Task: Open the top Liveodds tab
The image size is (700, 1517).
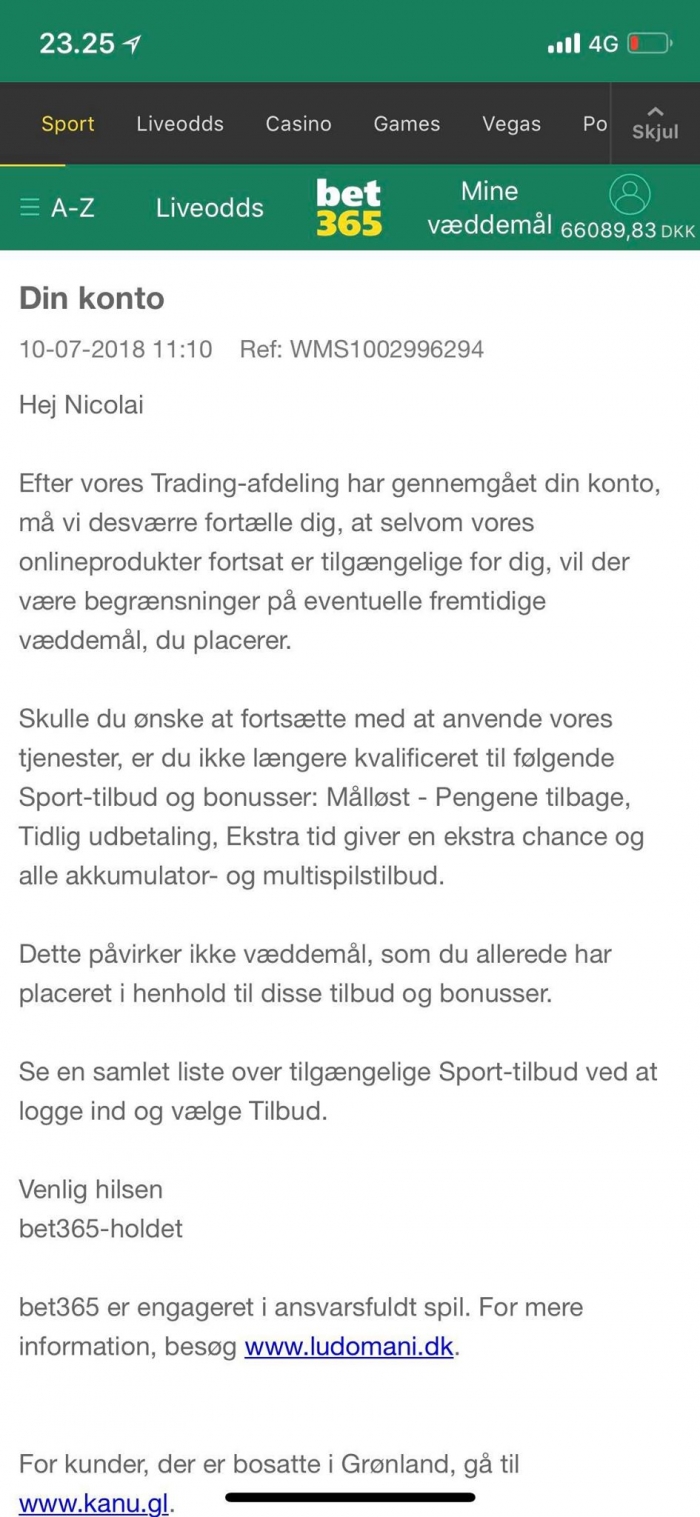Action: tap(180, 124)
